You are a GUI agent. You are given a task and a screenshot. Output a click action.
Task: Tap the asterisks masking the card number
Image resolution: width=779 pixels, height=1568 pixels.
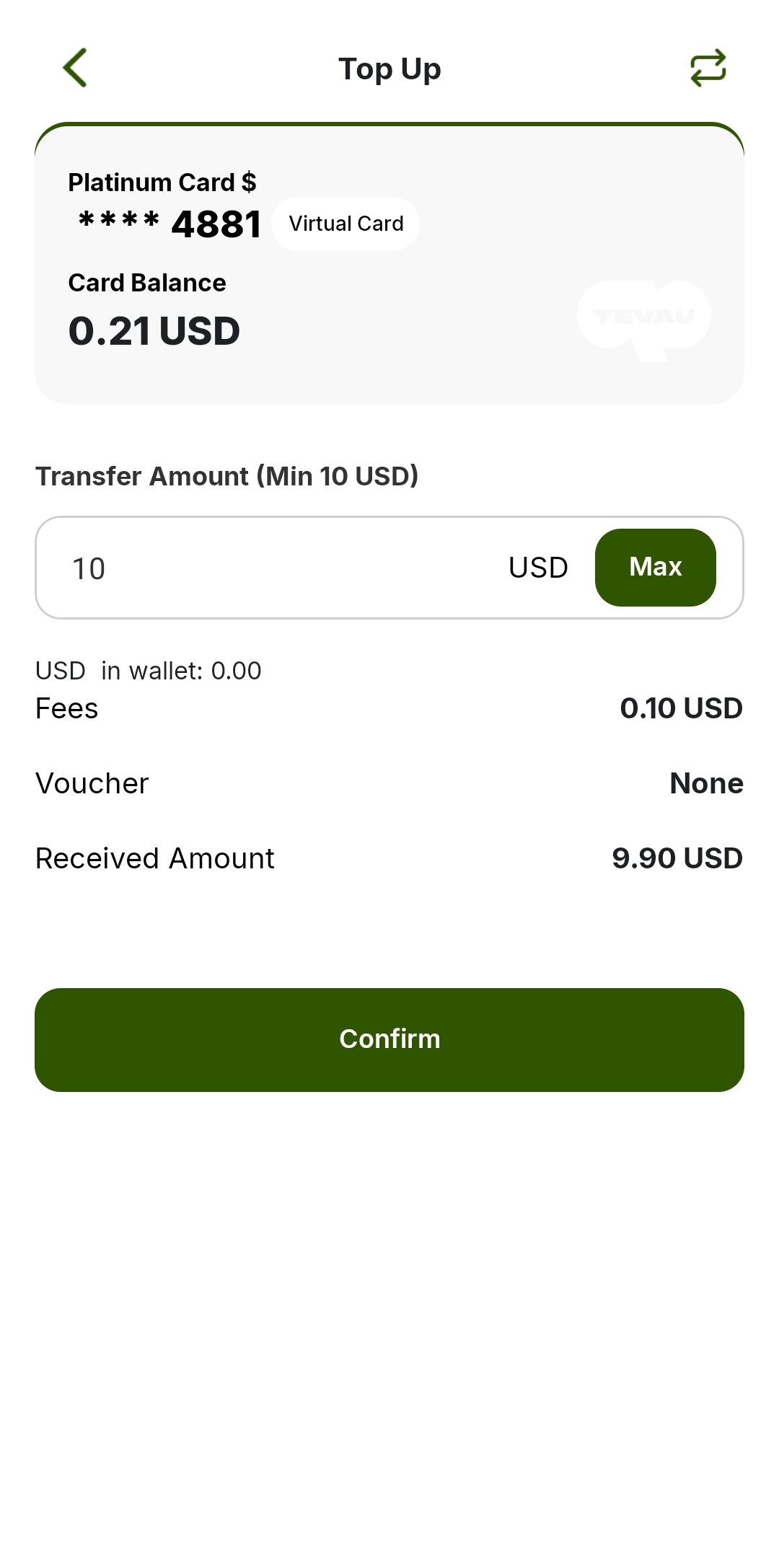(118, 221)
